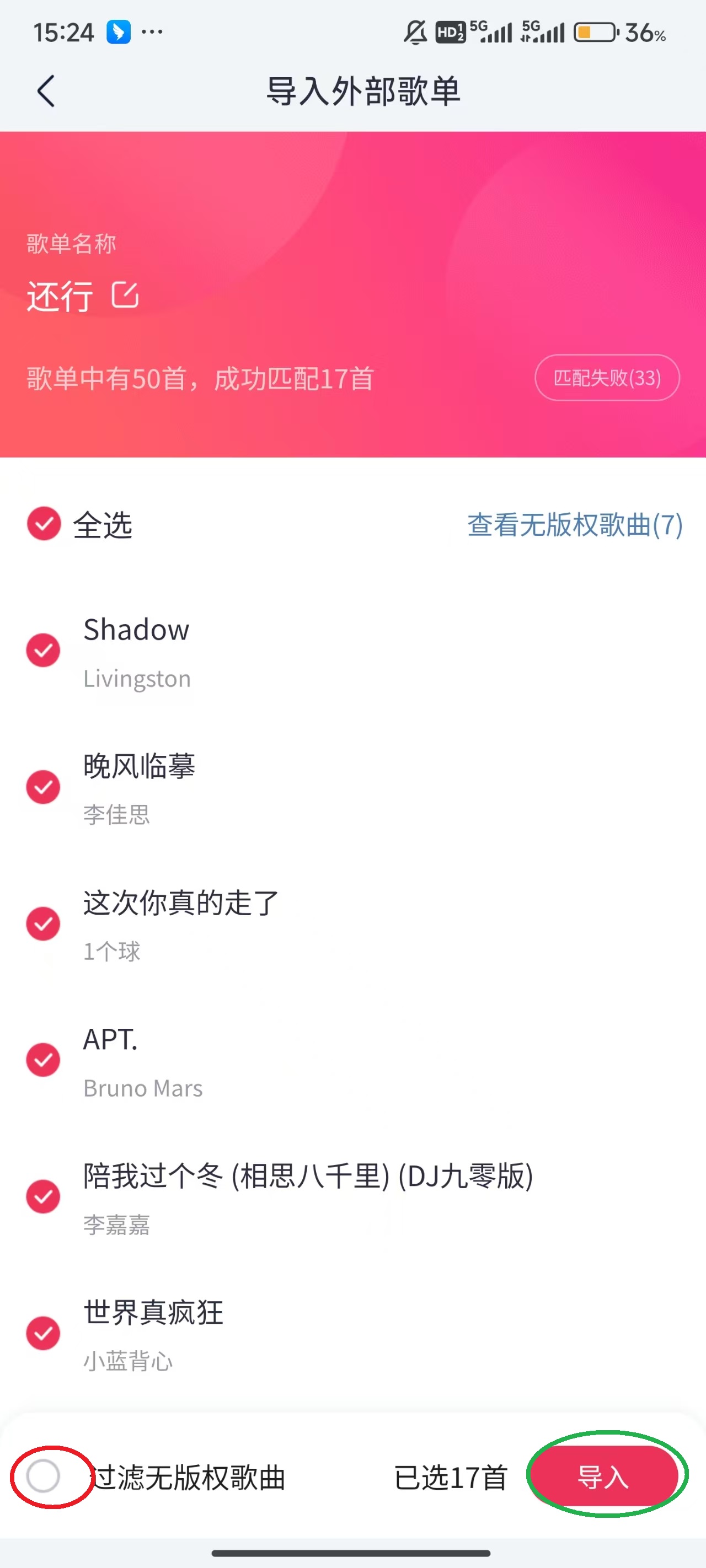Tap 导入 to import selected songs
Screen dimensions: 706x1568
click(x=603, y=1476)
